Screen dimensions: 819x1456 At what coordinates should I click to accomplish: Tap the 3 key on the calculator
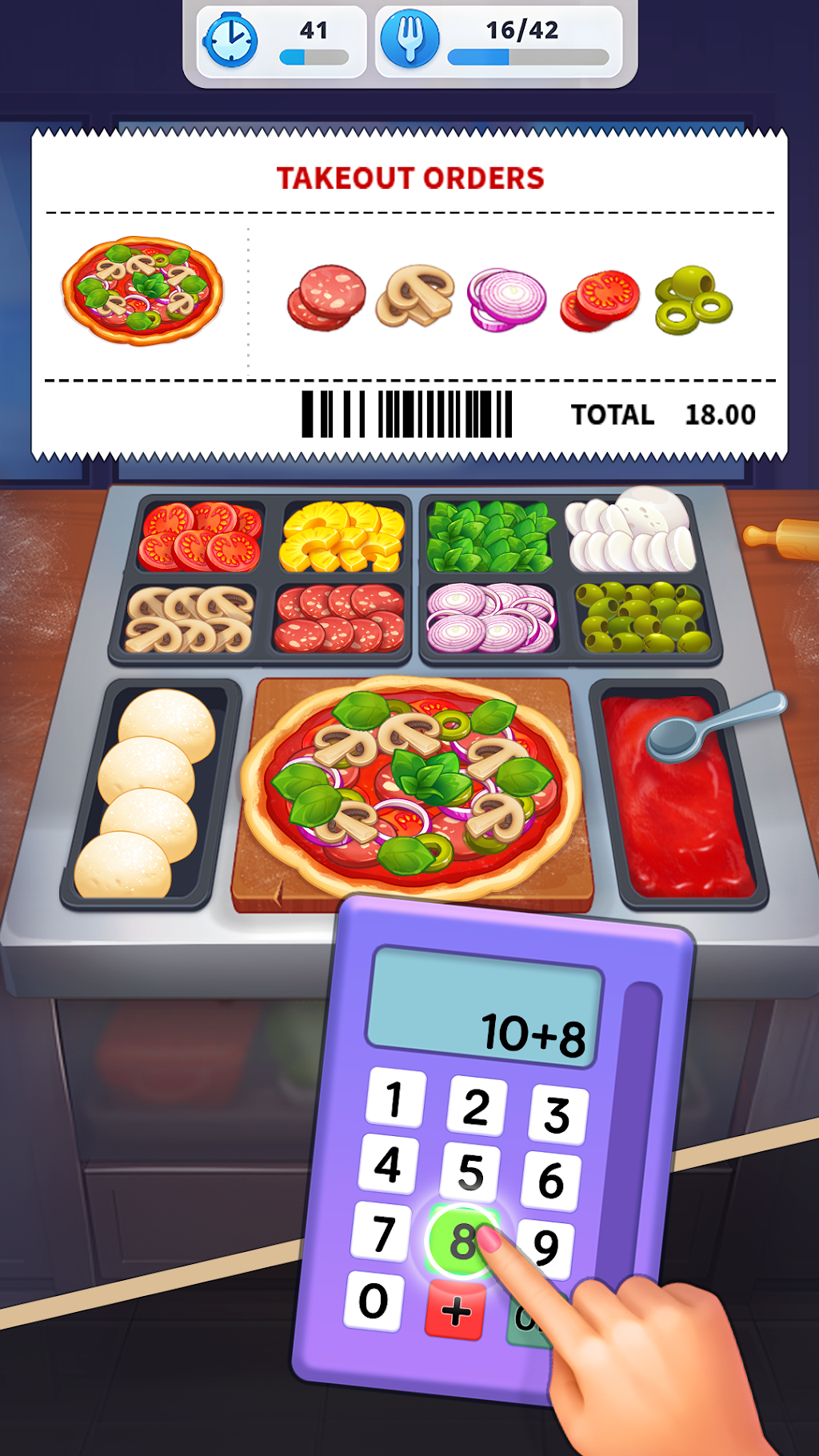tap(557, 1114)
